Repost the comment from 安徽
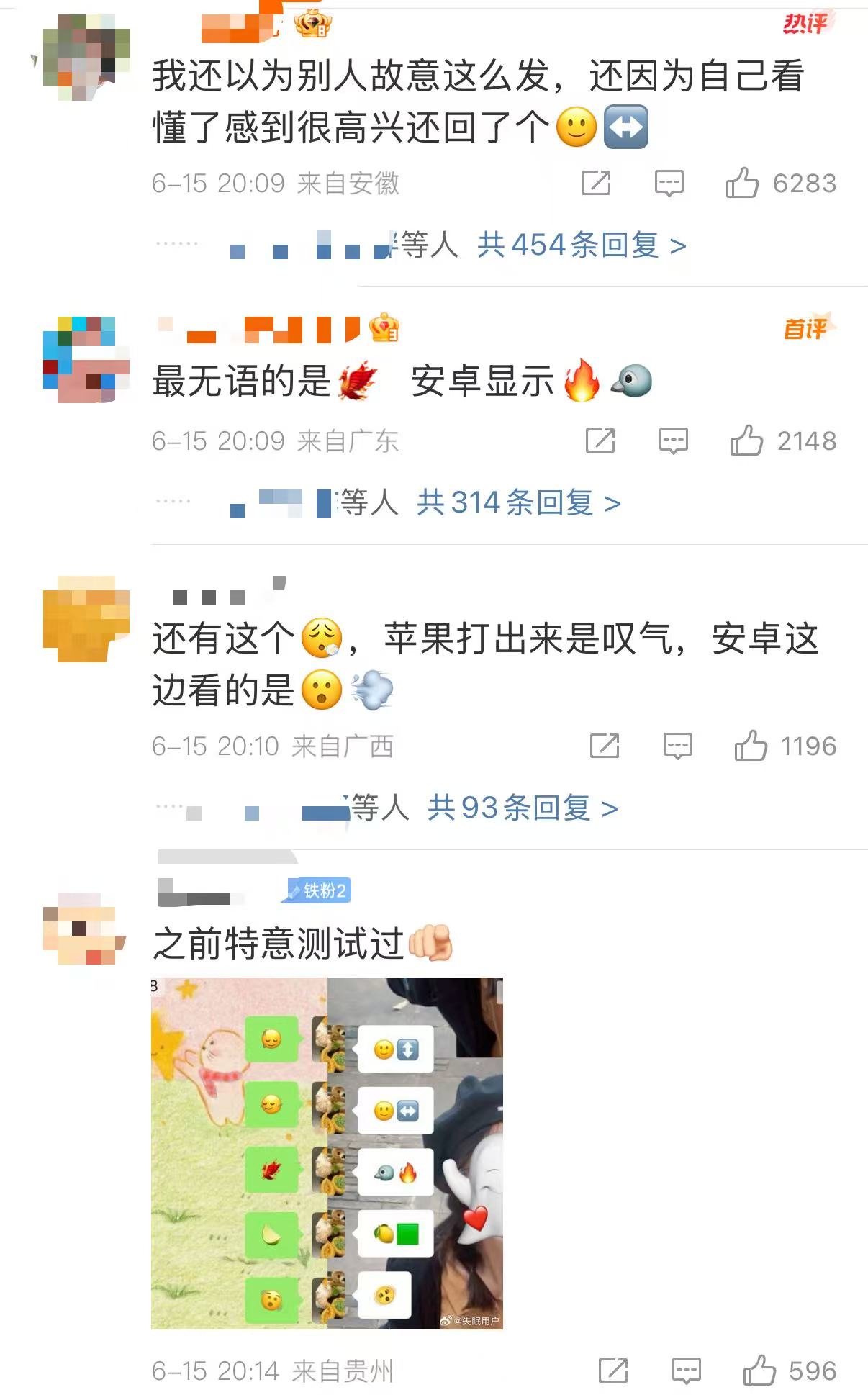Image resolution: width=868 pixels, height=1395 pixels. 596,183
